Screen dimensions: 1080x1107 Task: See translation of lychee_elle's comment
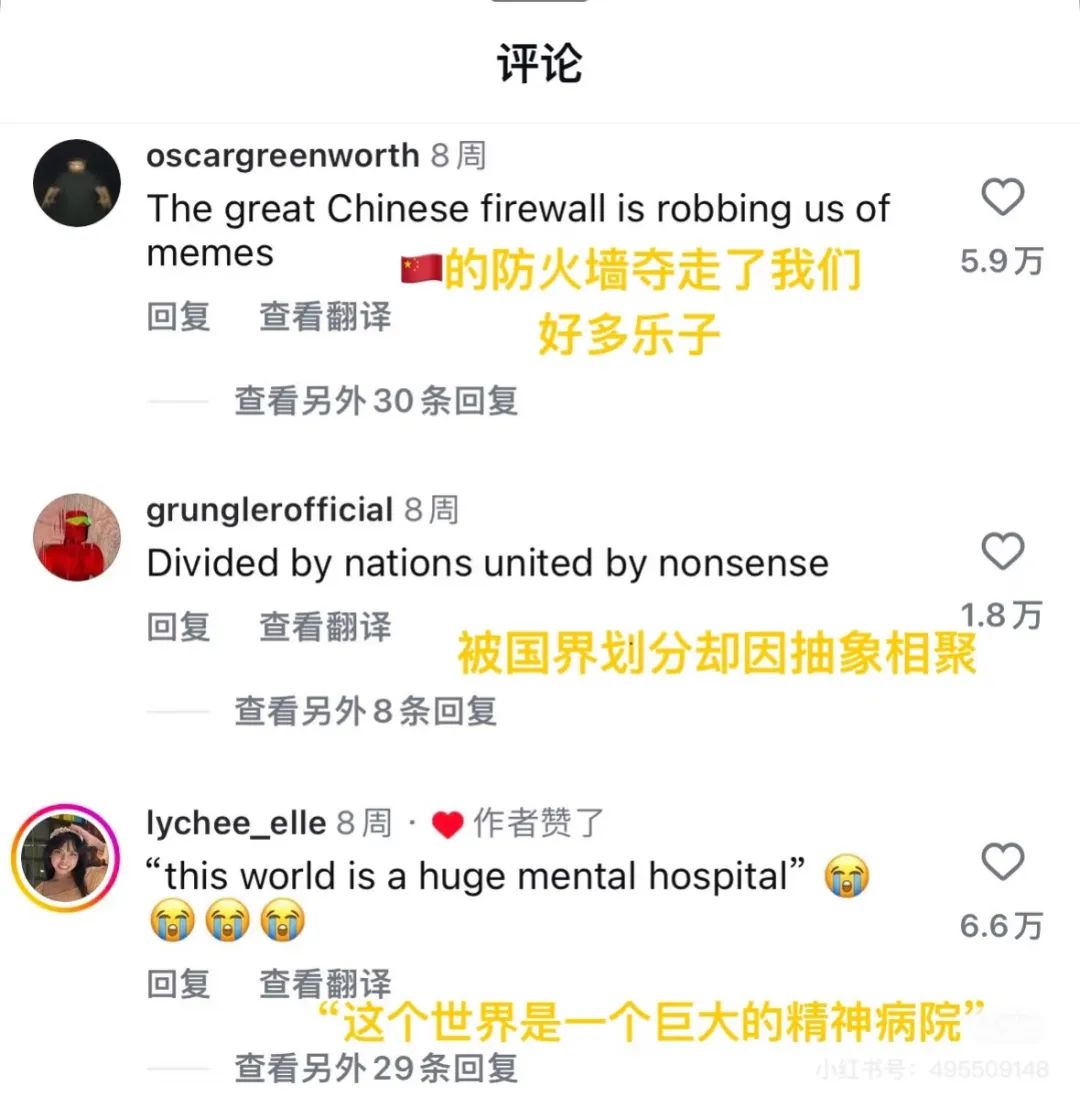325,984
